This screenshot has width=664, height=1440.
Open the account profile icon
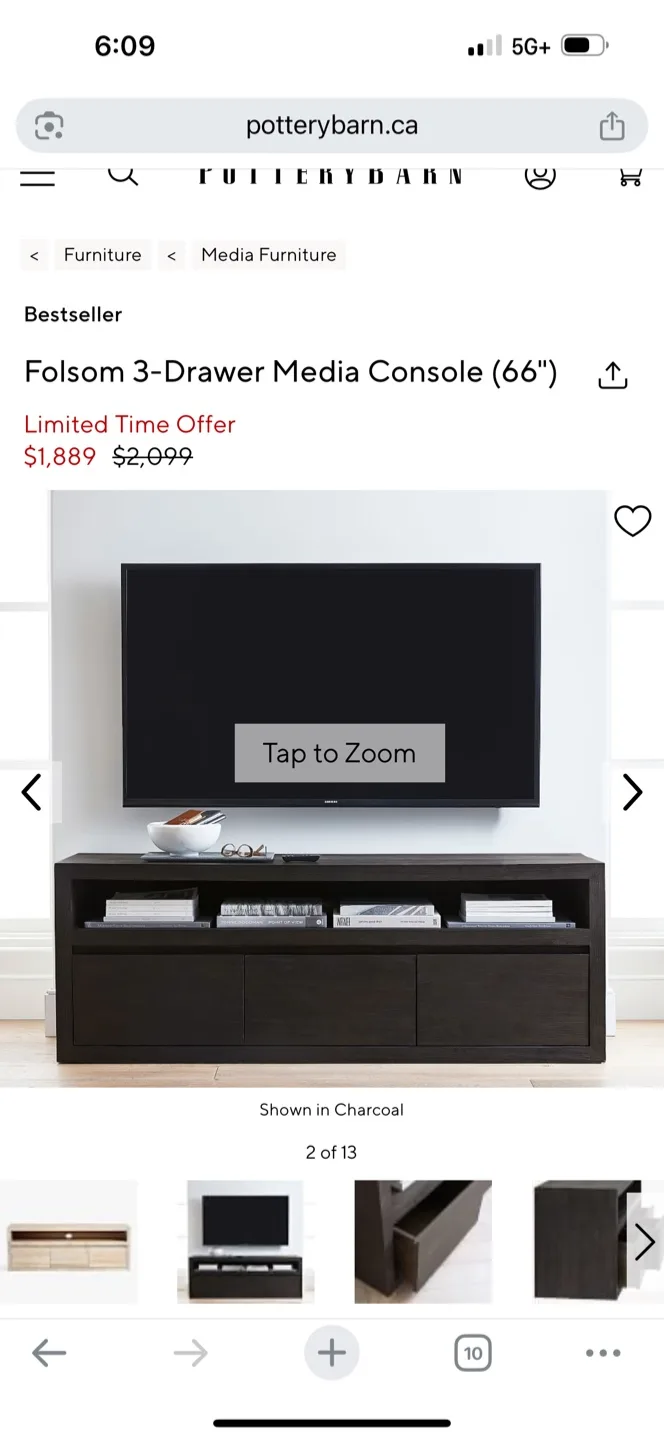point(540,176)
